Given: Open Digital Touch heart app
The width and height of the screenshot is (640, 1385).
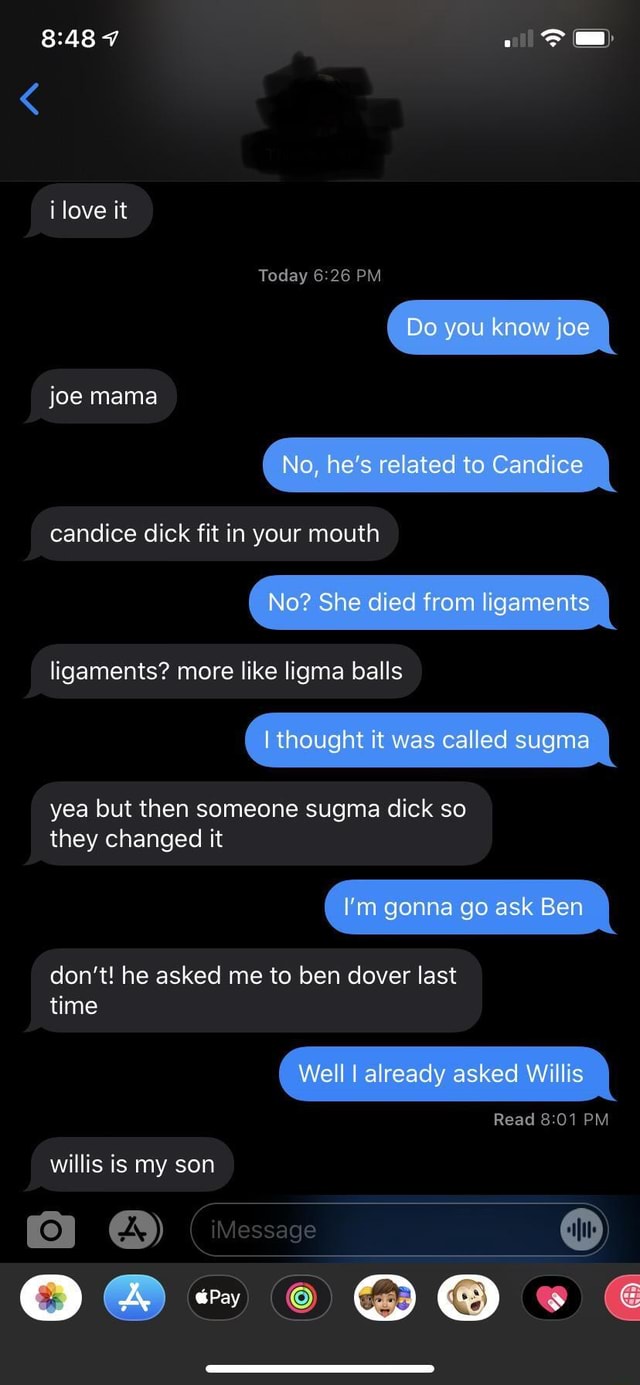Looking at the screenshot, I should [x=552, y=1297].
